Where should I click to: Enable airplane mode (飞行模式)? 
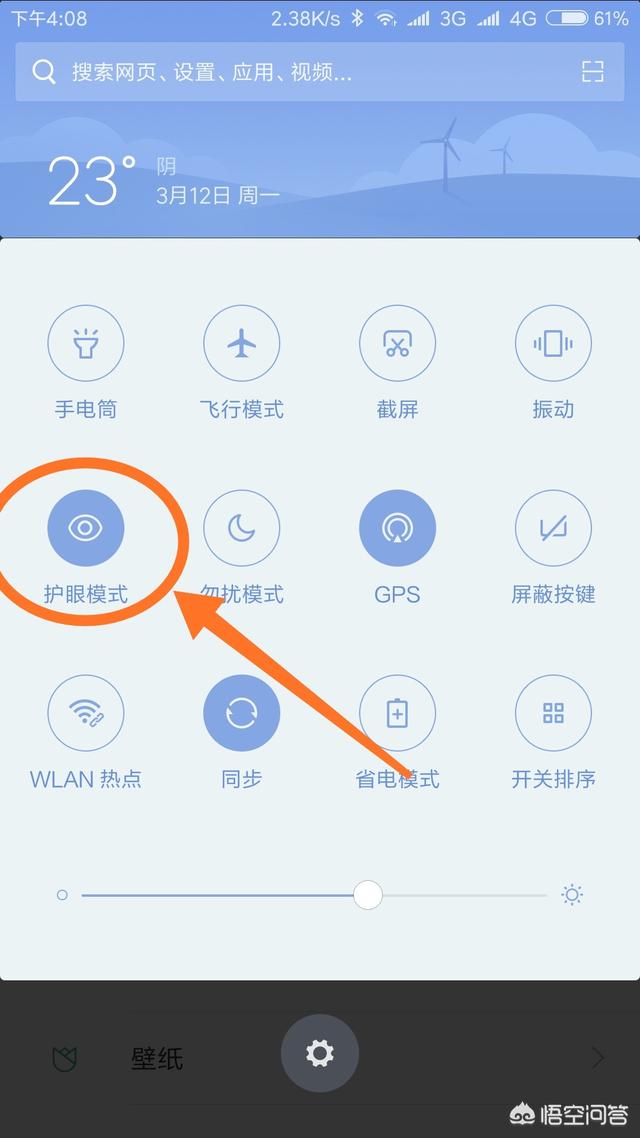click(x=241, y=344)
